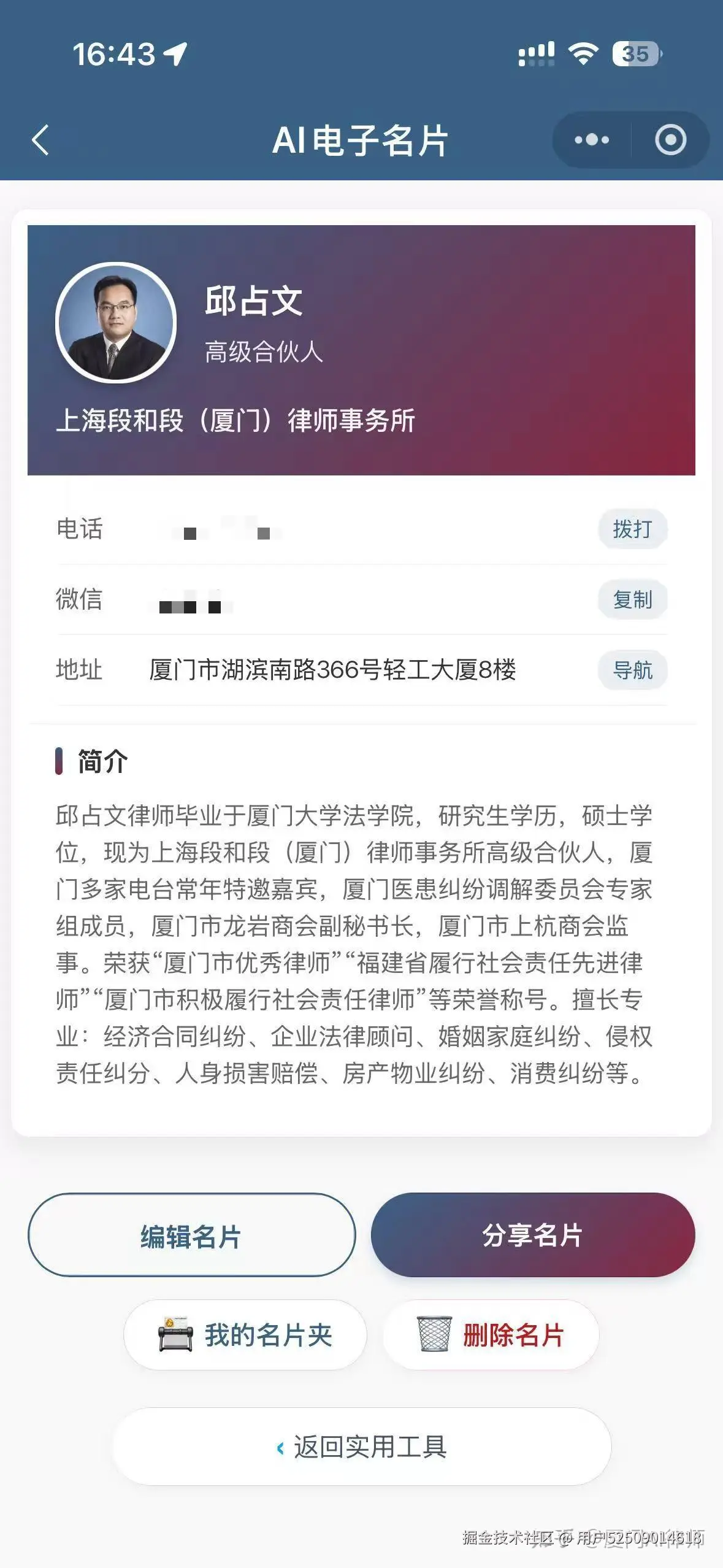Tap 拨打 to call the phone number
Image resolution: width=723 pixels, height=1568 pixels.
tap(632, 529)
